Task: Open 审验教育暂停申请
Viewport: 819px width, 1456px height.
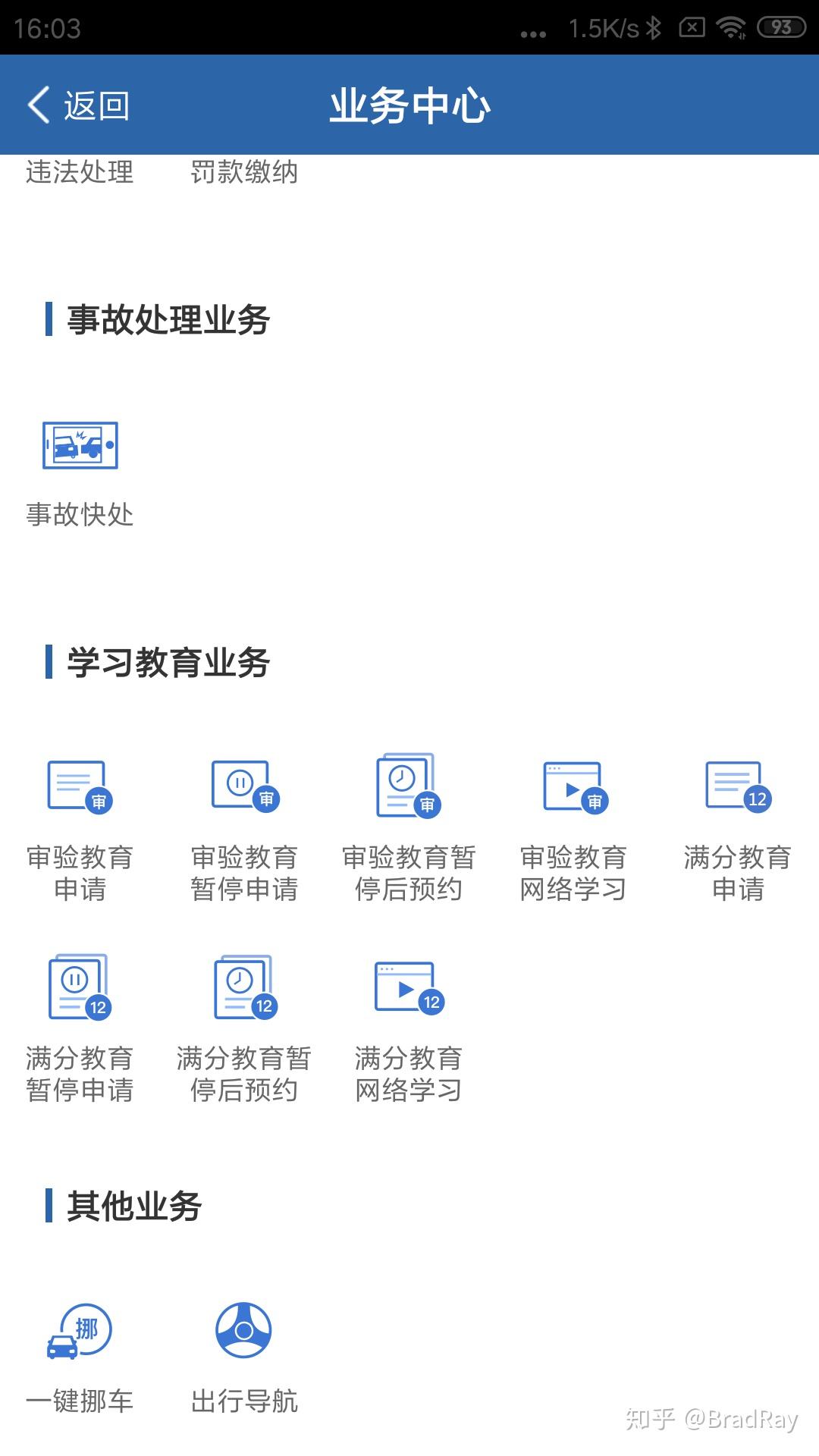Action: [244, 827]
